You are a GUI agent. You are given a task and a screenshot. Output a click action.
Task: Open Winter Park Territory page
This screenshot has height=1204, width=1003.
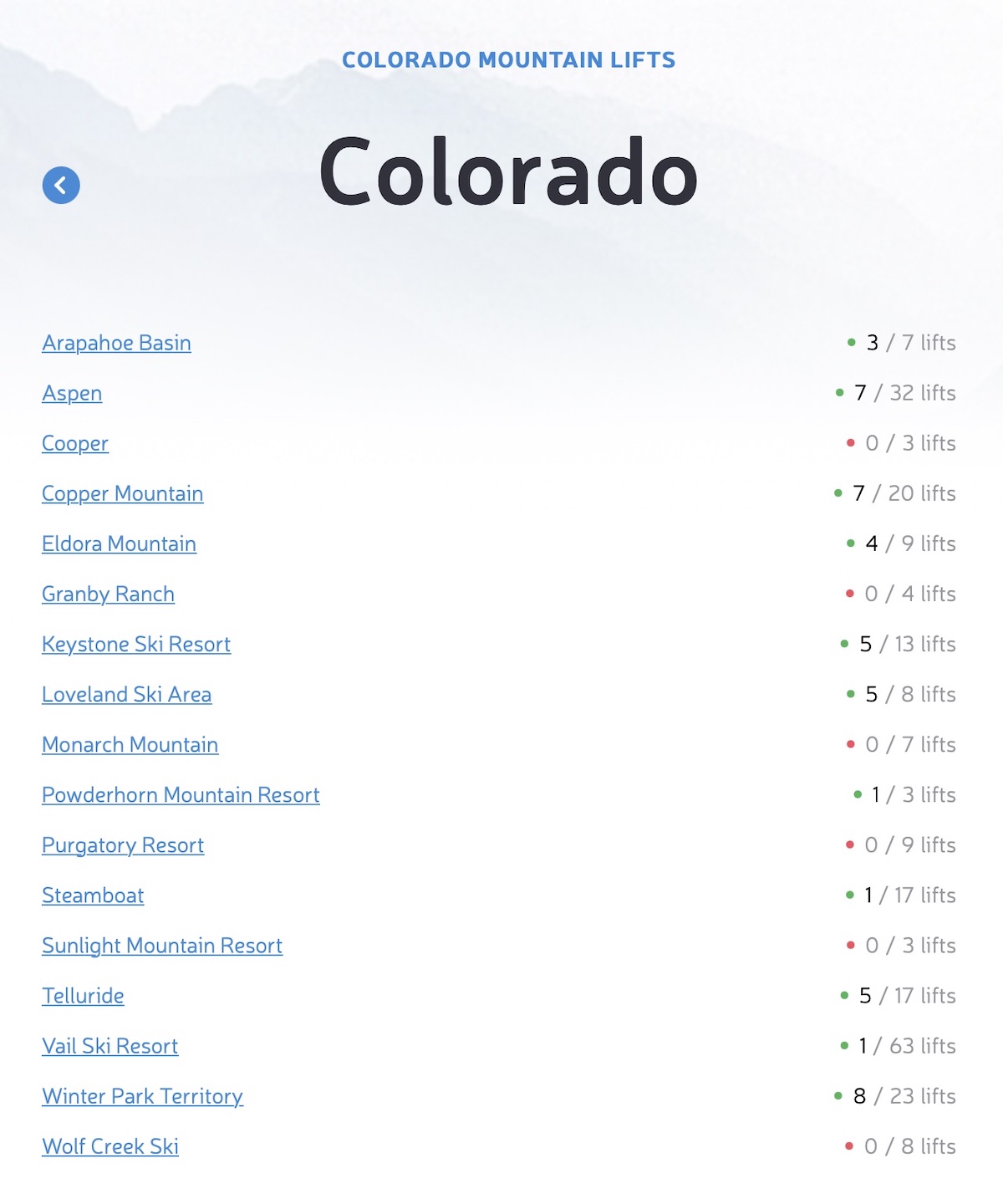pos(142,1095)
